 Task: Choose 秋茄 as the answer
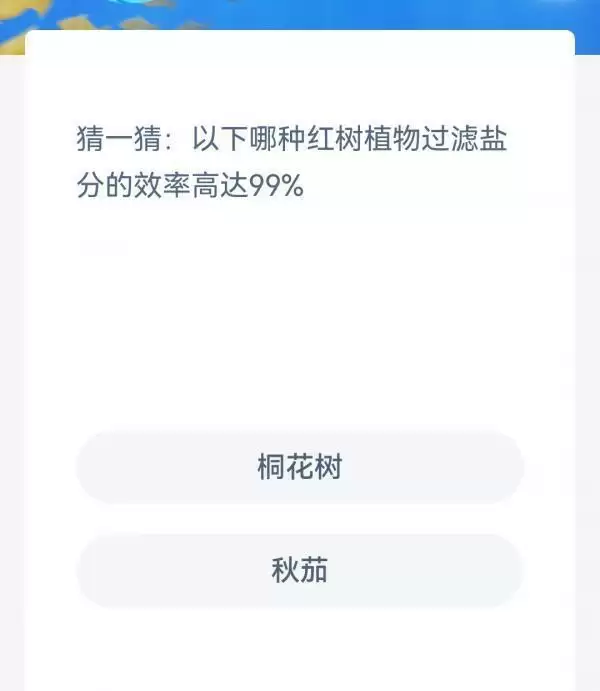click(x=300, y=571)
